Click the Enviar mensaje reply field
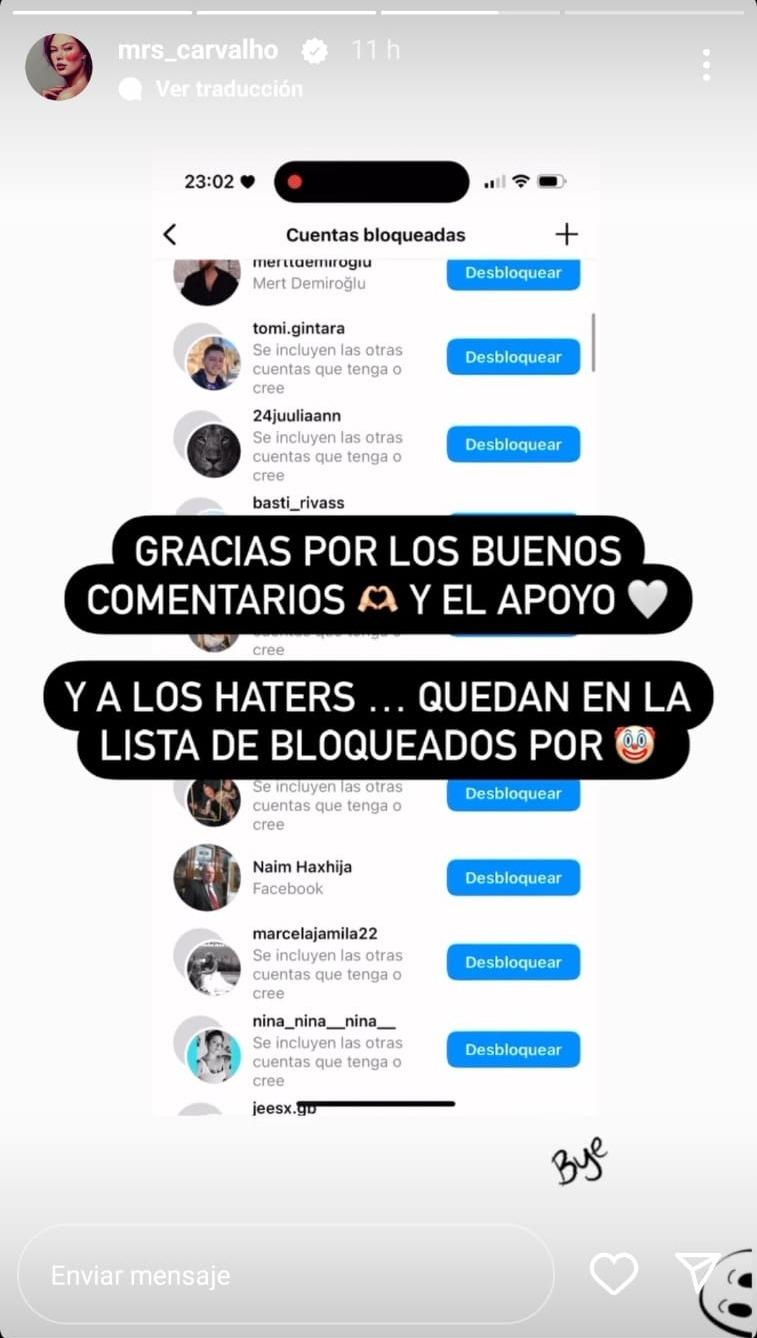This screenshot has height=1338, width=757. pyautogui.click(x=285, y=1274)
